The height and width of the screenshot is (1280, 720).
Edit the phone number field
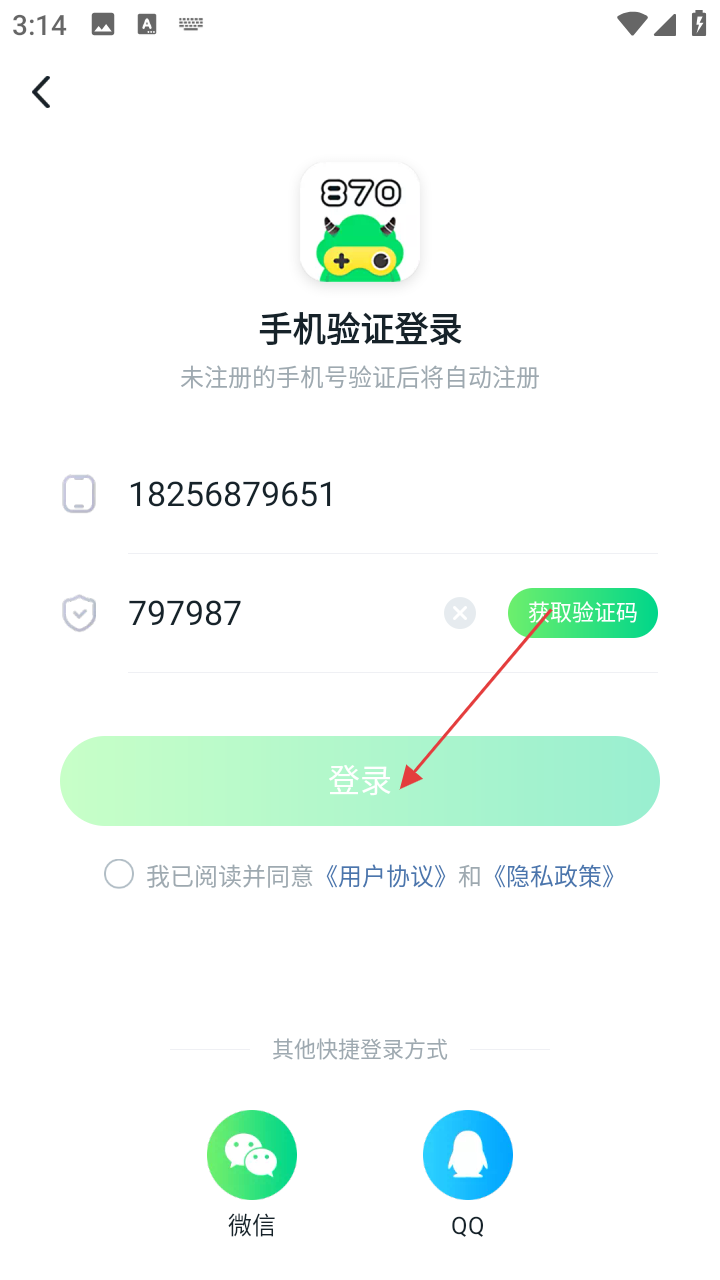(390, 495)
